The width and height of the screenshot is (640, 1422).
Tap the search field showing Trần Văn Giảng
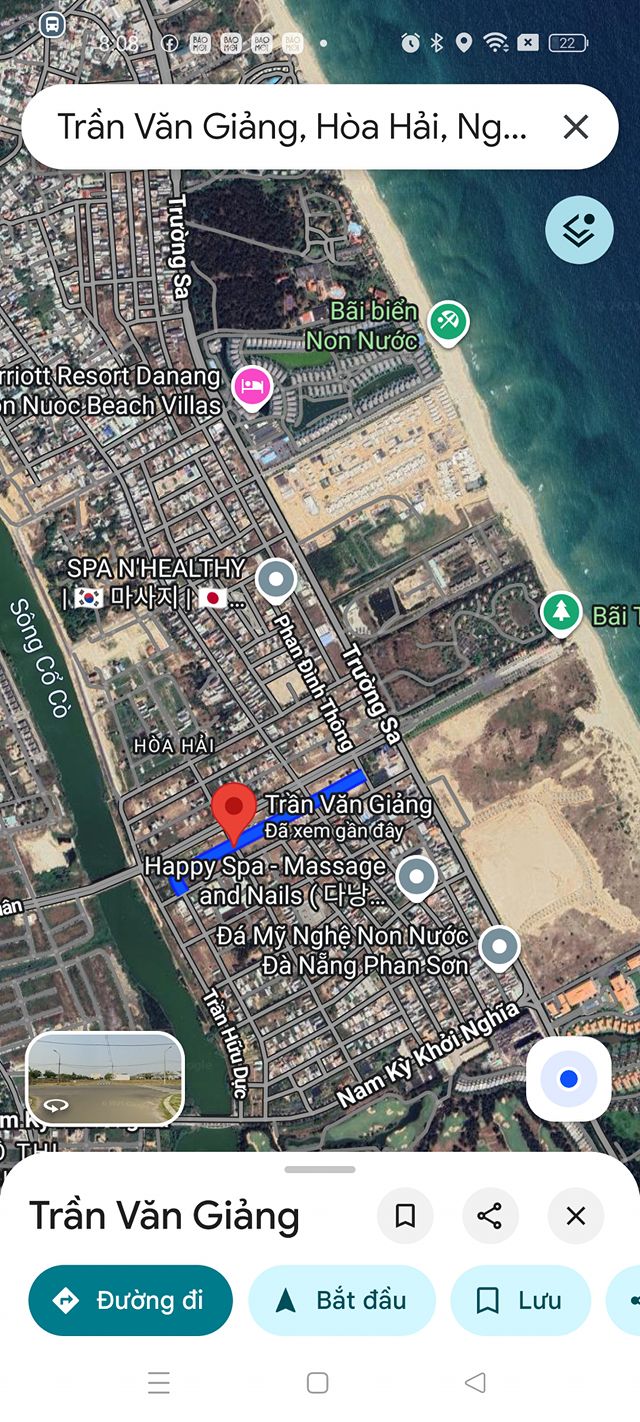290,127
